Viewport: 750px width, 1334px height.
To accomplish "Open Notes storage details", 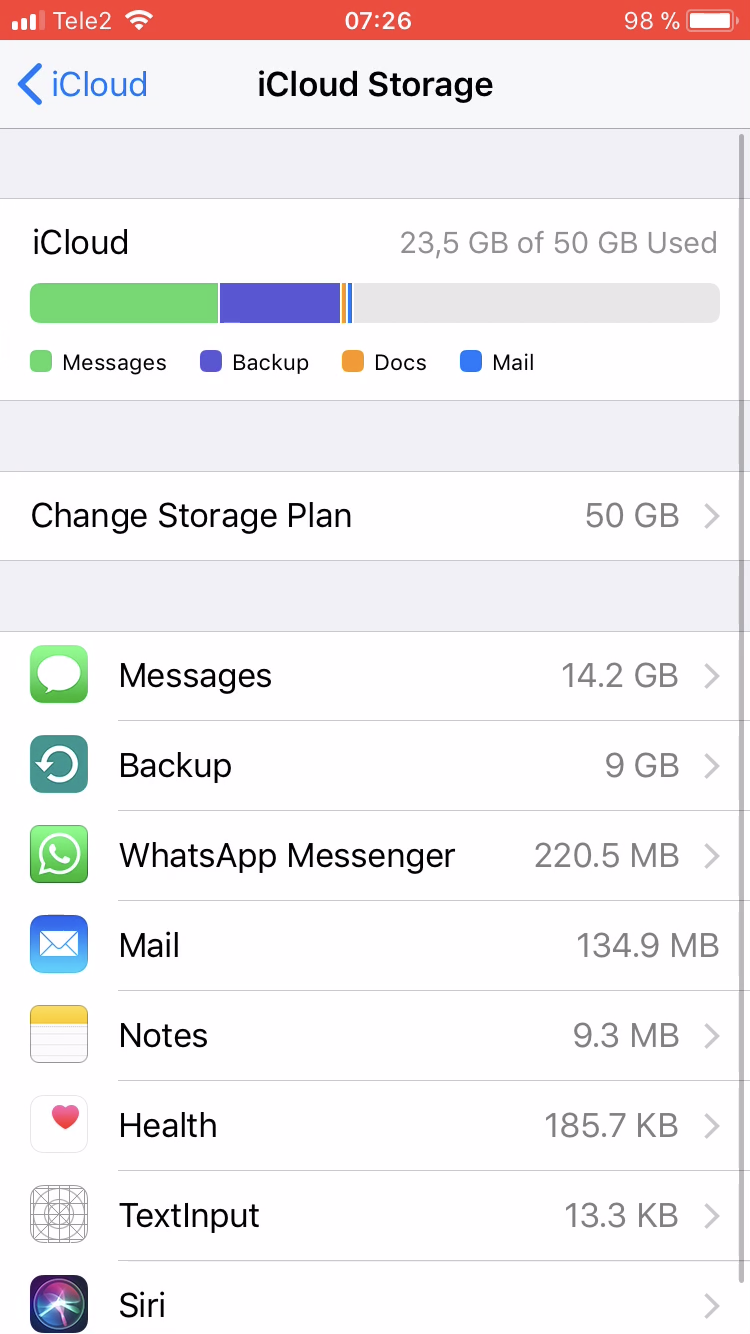I will tap(375, 1036).
